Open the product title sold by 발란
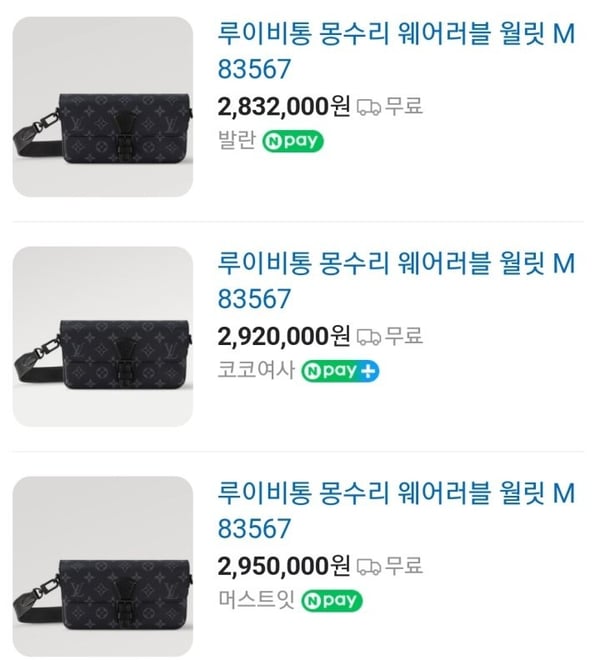 coord(395,50)
